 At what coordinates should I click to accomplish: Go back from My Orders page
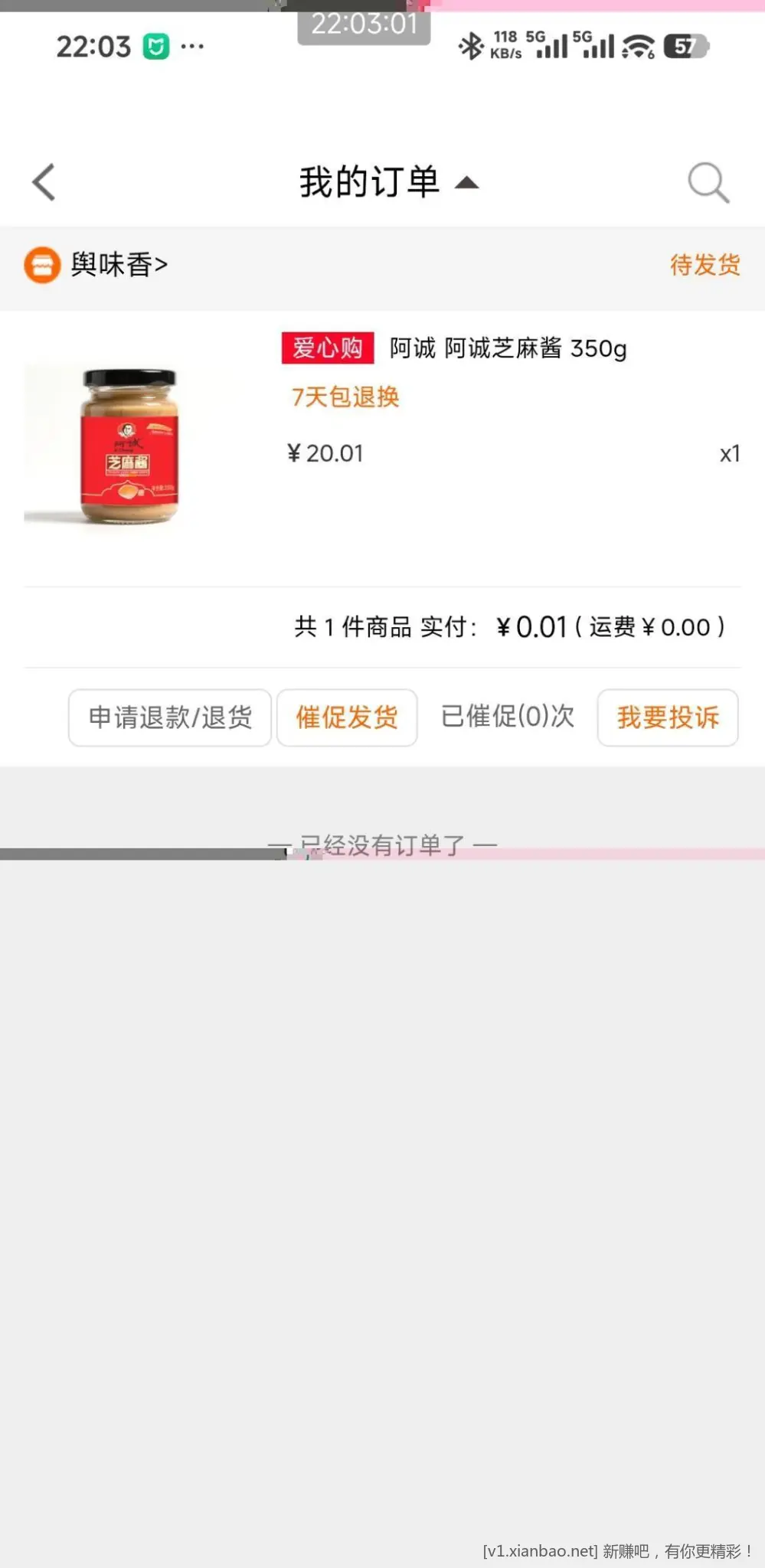pos(44,182)
